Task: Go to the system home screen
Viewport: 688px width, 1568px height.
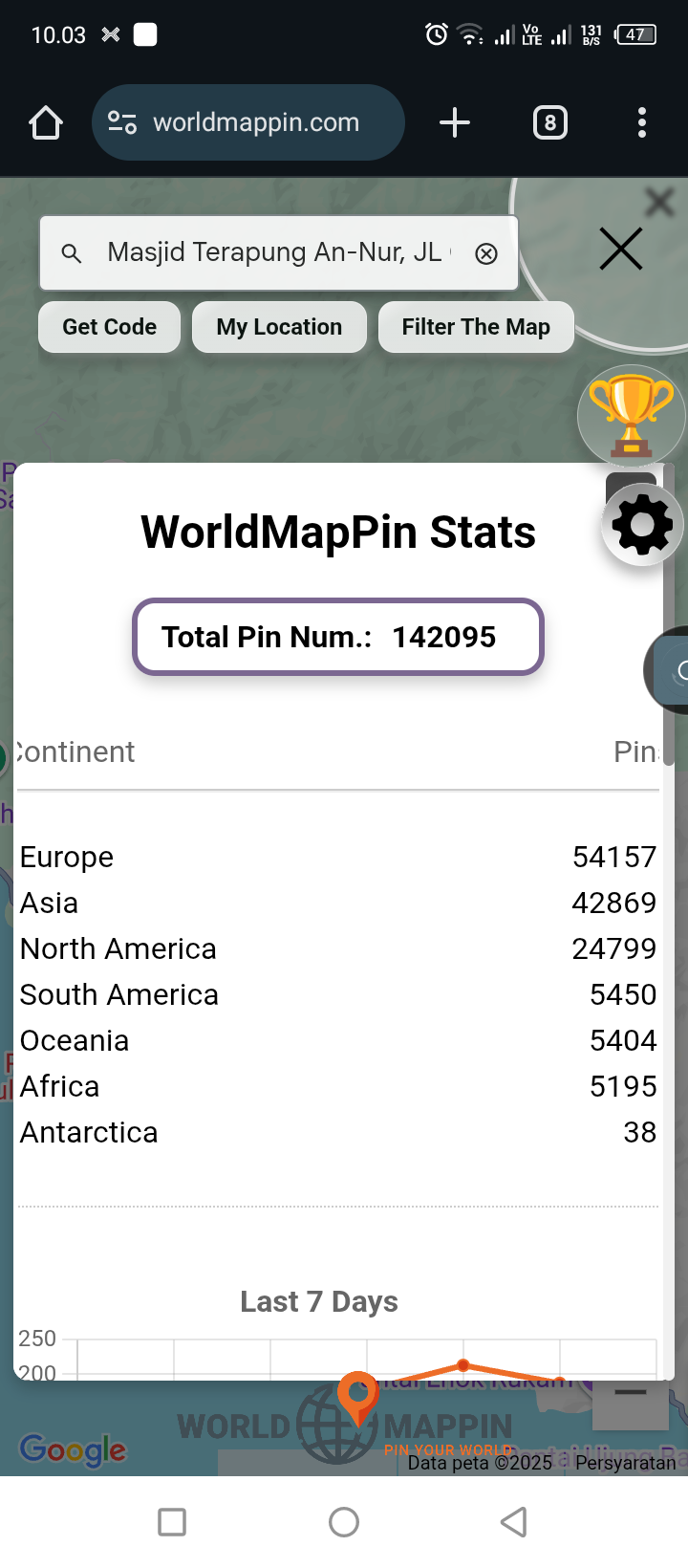Action: 344,1522
